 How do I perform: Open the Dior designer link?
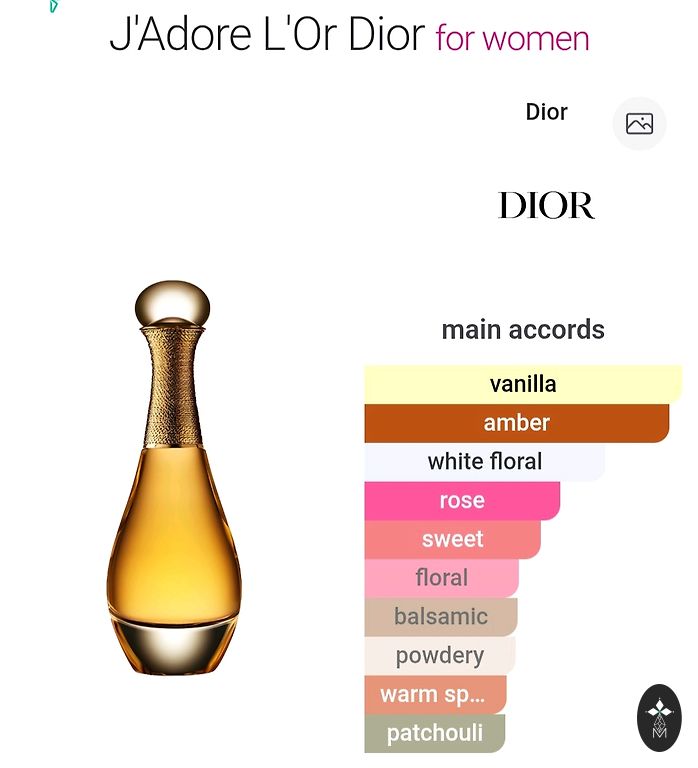point(546,112)
